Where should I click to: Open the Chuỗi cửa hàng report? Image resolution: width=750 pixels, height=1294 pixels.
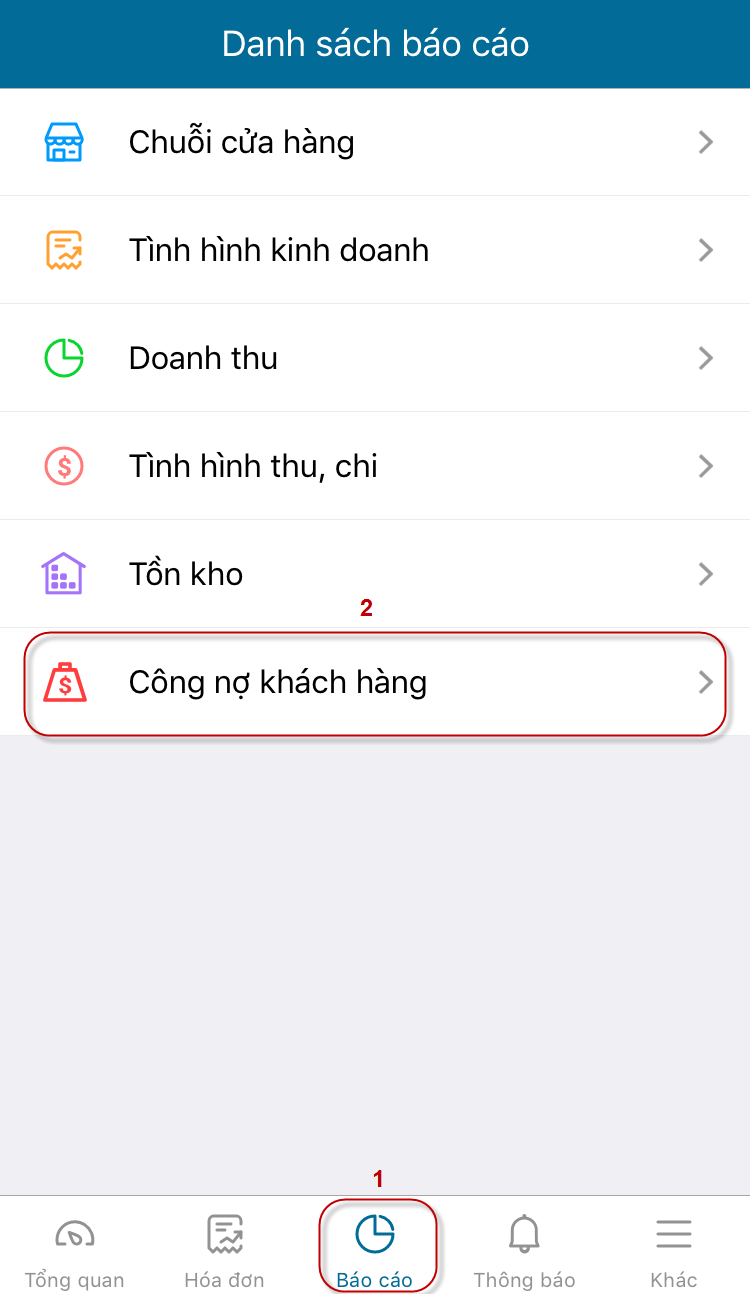(375, 142)
